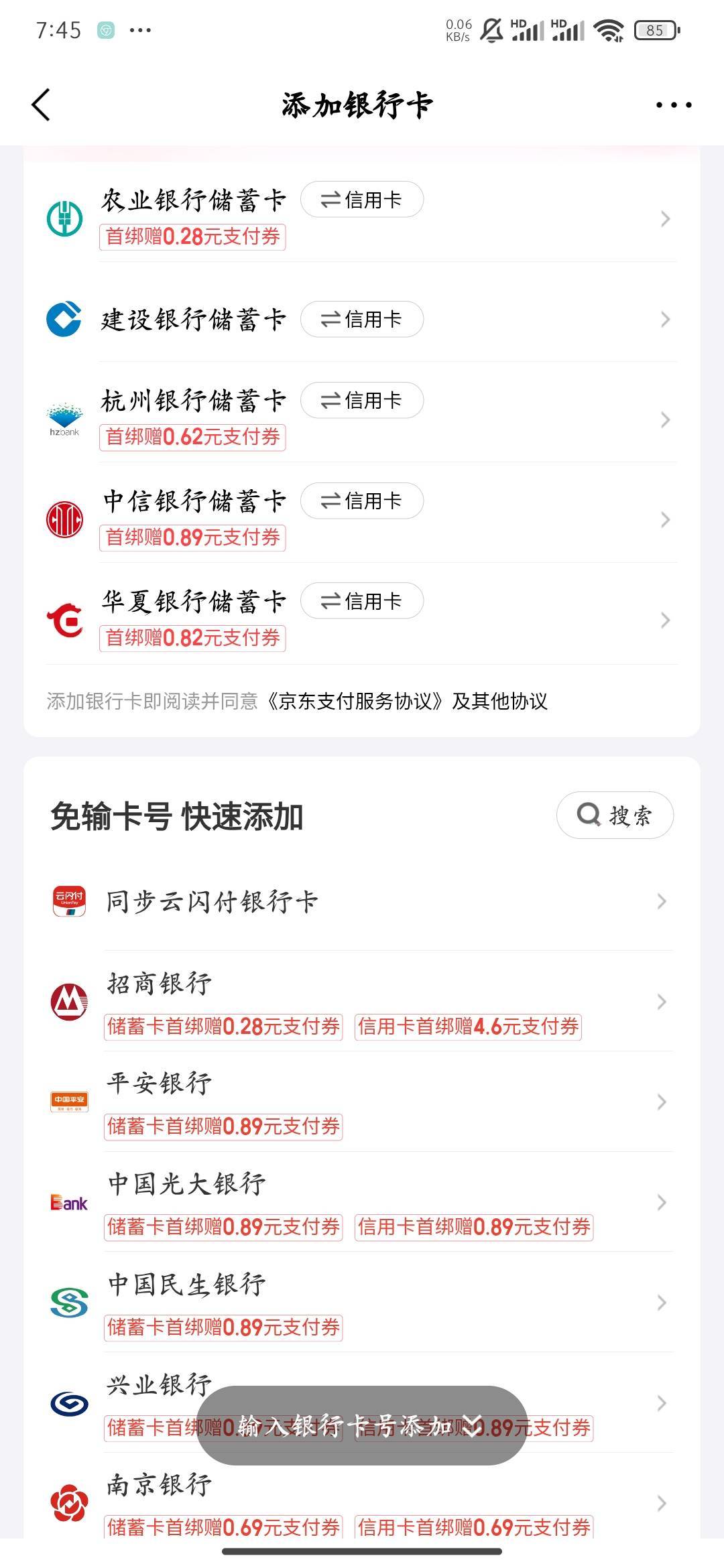Open 同步云闪付银行卡
Viewport: 724px width, 1568px height.
(362, 901)
